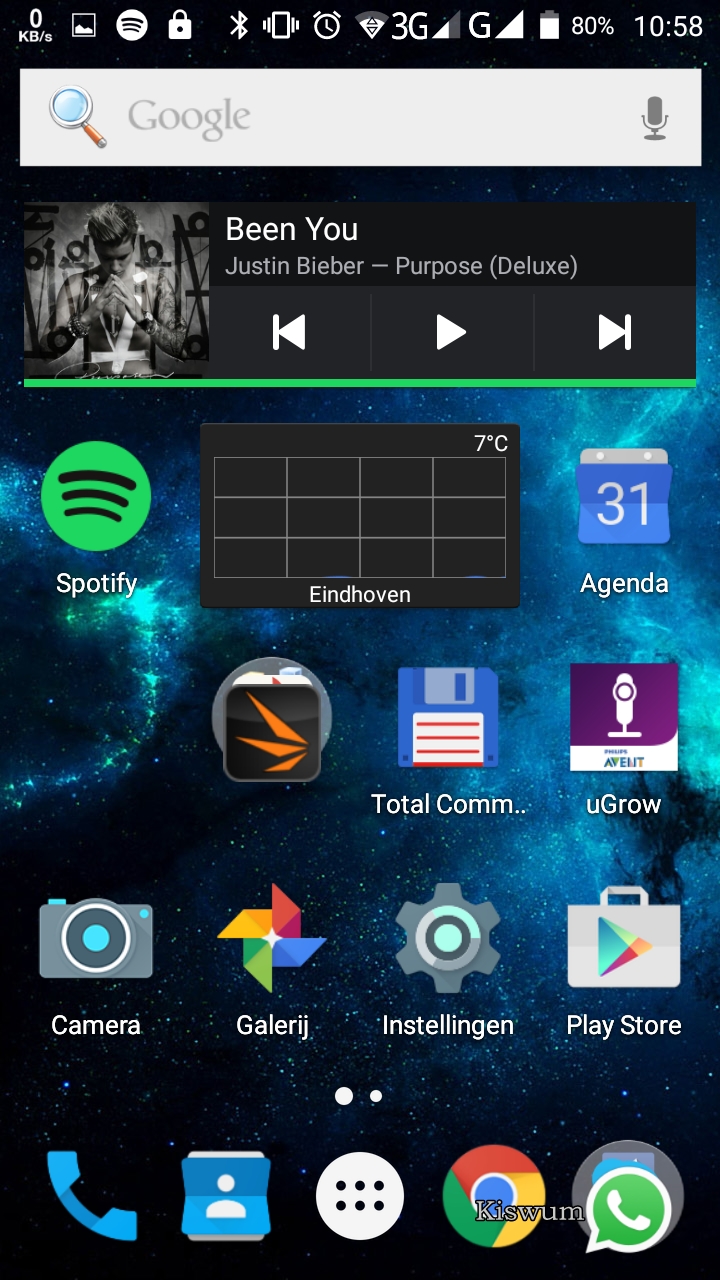The width and height of the screenshot is (720, 1280).
Task: Open the Camera app
Action: click(96, 962)
